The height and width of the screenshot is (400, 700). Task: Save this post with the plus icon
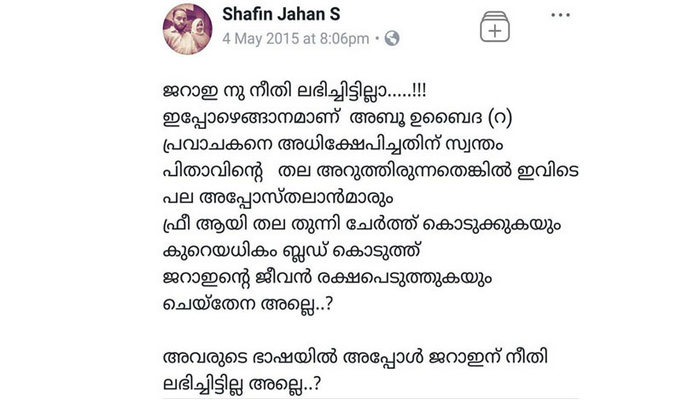click(x=493, y=30)
